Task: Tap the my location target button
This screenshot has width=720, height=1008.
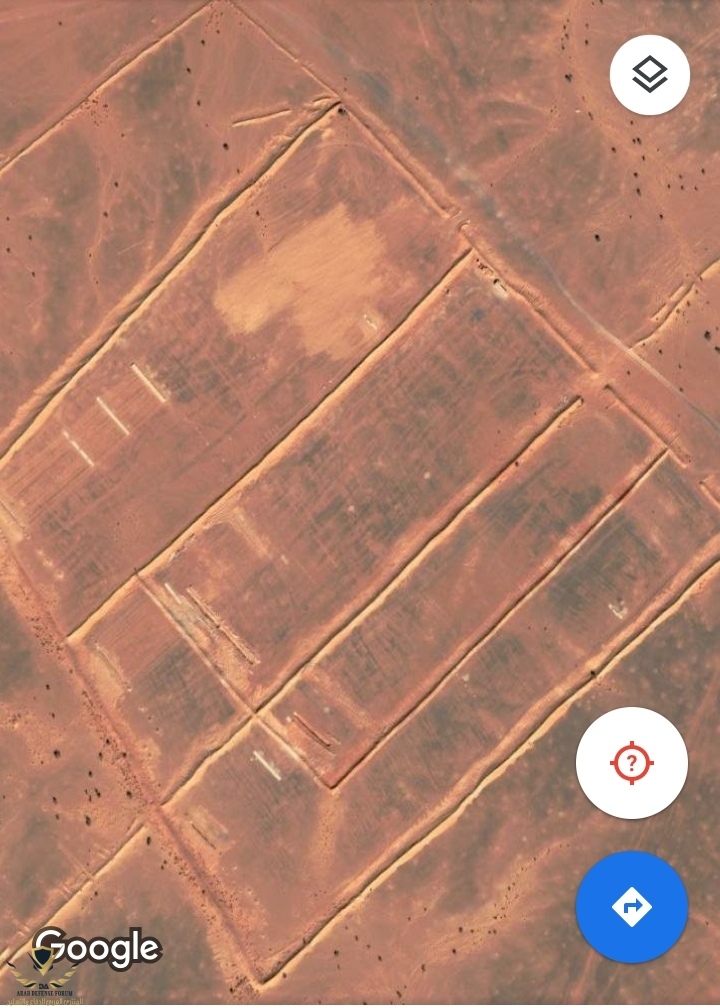Action: point(631,764)
